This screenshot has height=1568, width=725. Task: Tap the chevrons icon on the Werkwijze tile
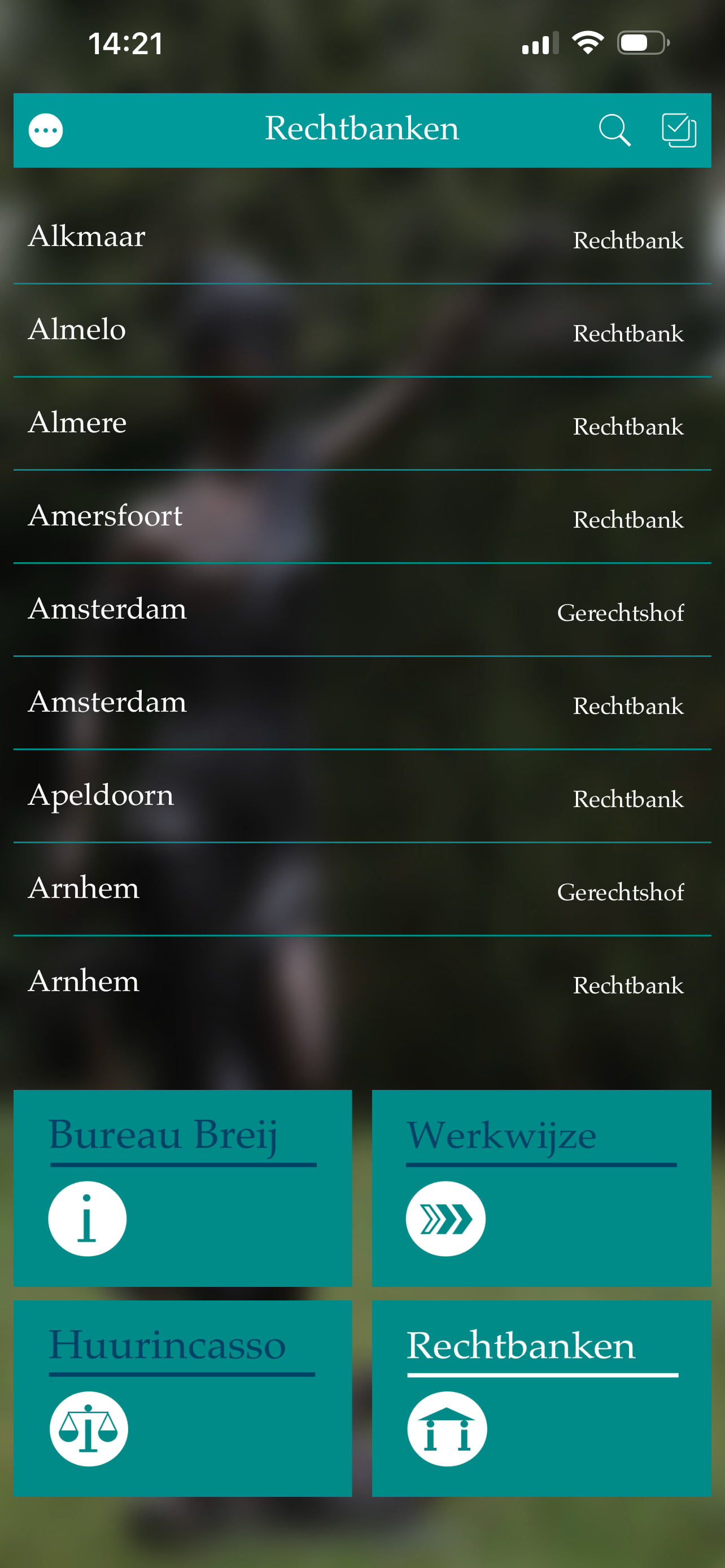click(446, 1218)
